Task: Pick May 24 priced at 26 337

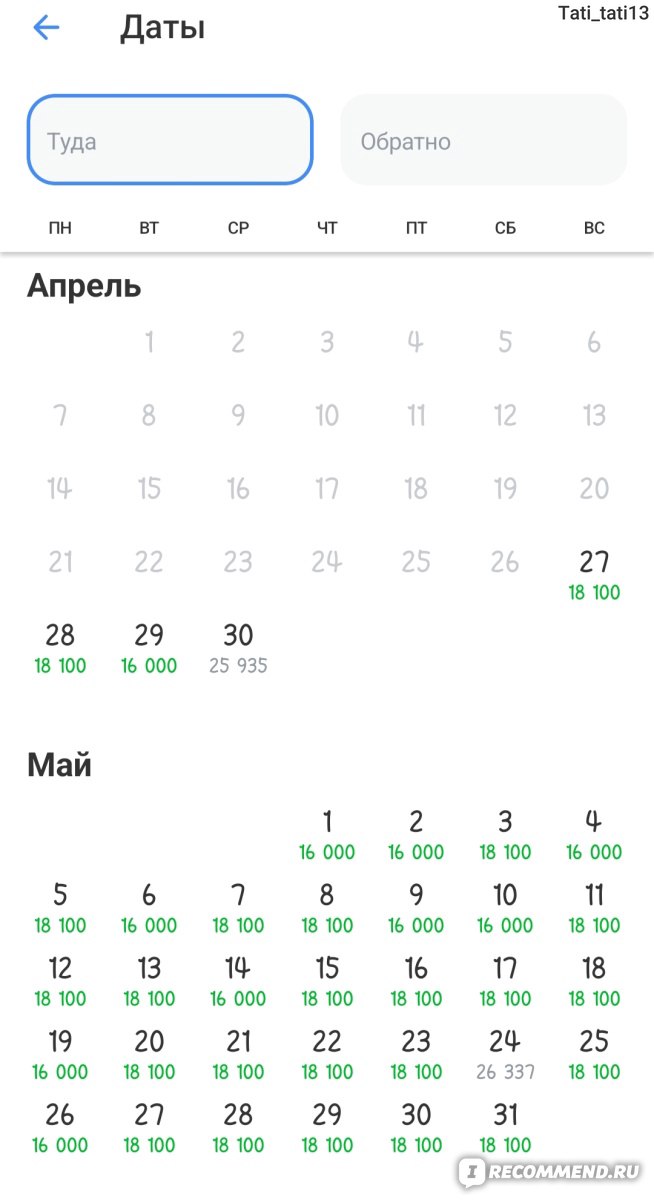Action: (505, 1054)
